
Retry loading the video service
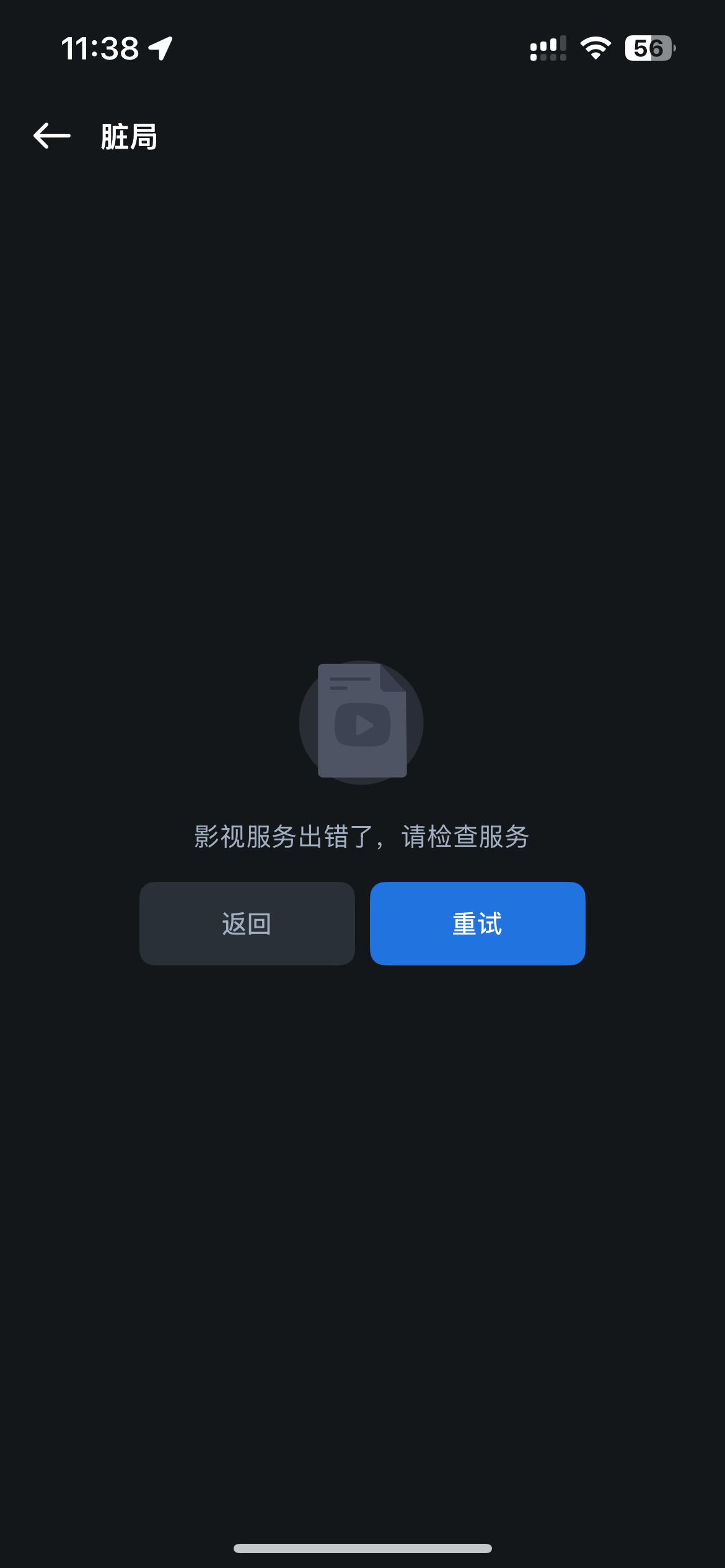[477, 923]
